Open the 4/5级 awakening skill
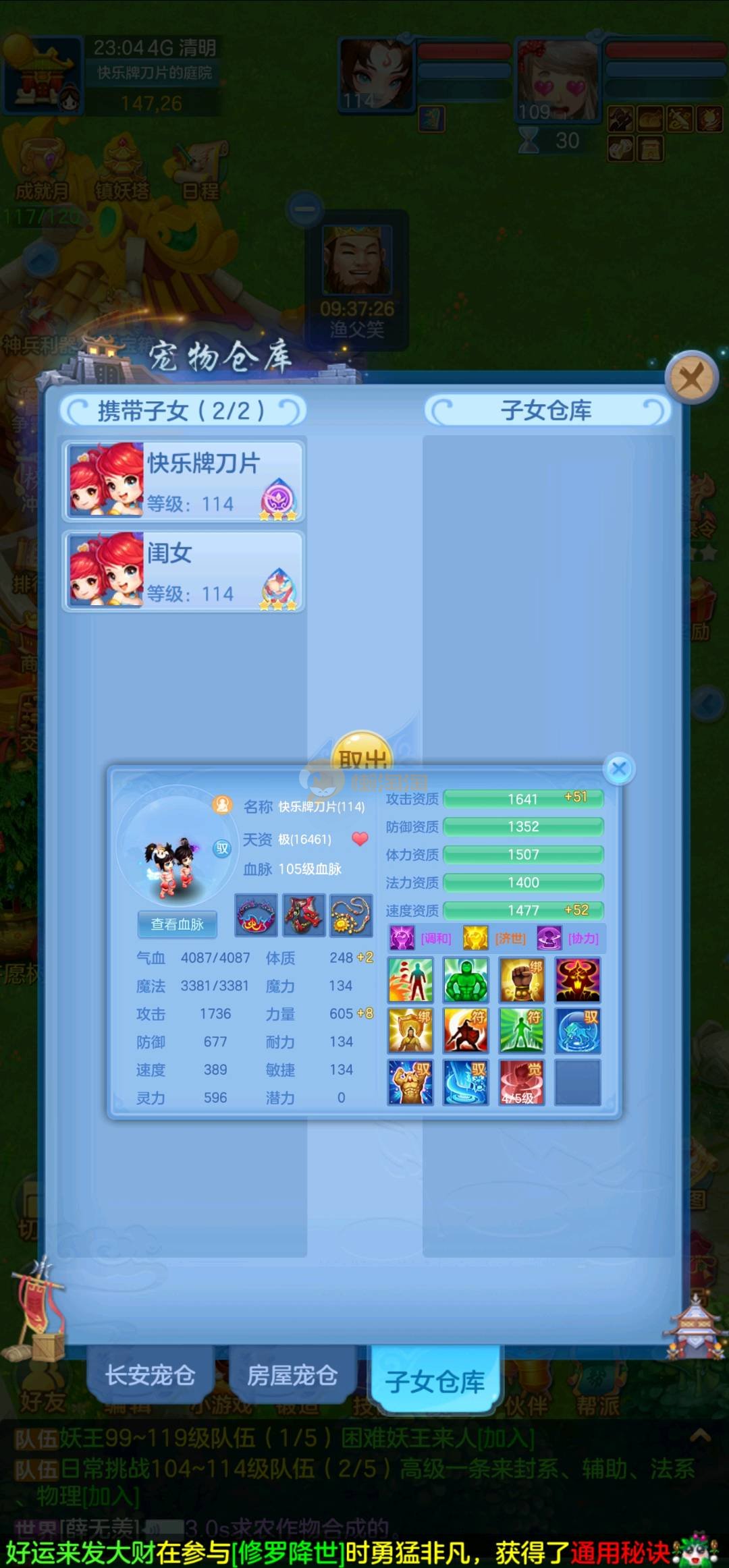The height and width of the screenshot is (1568, 729). pyautogui.click(x=521, y=1082)
